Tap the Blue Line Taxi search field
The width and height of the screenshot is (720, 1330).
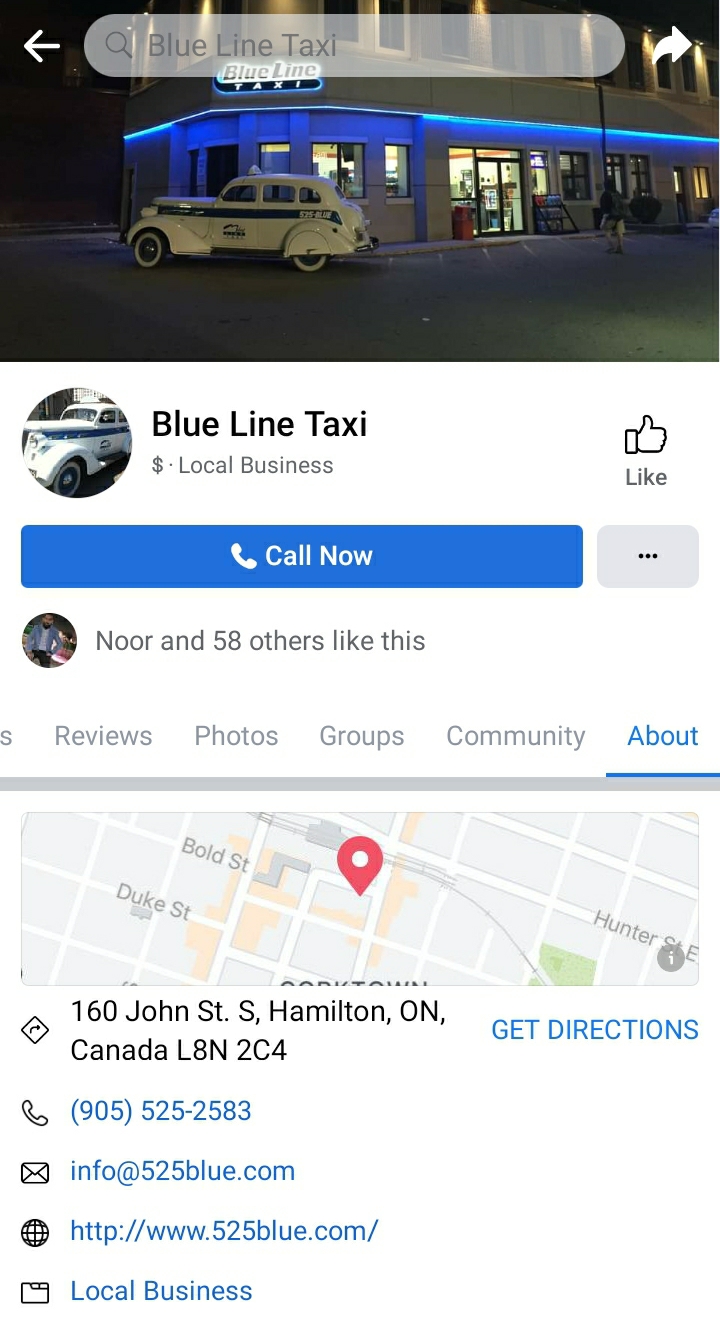[354, 46]
